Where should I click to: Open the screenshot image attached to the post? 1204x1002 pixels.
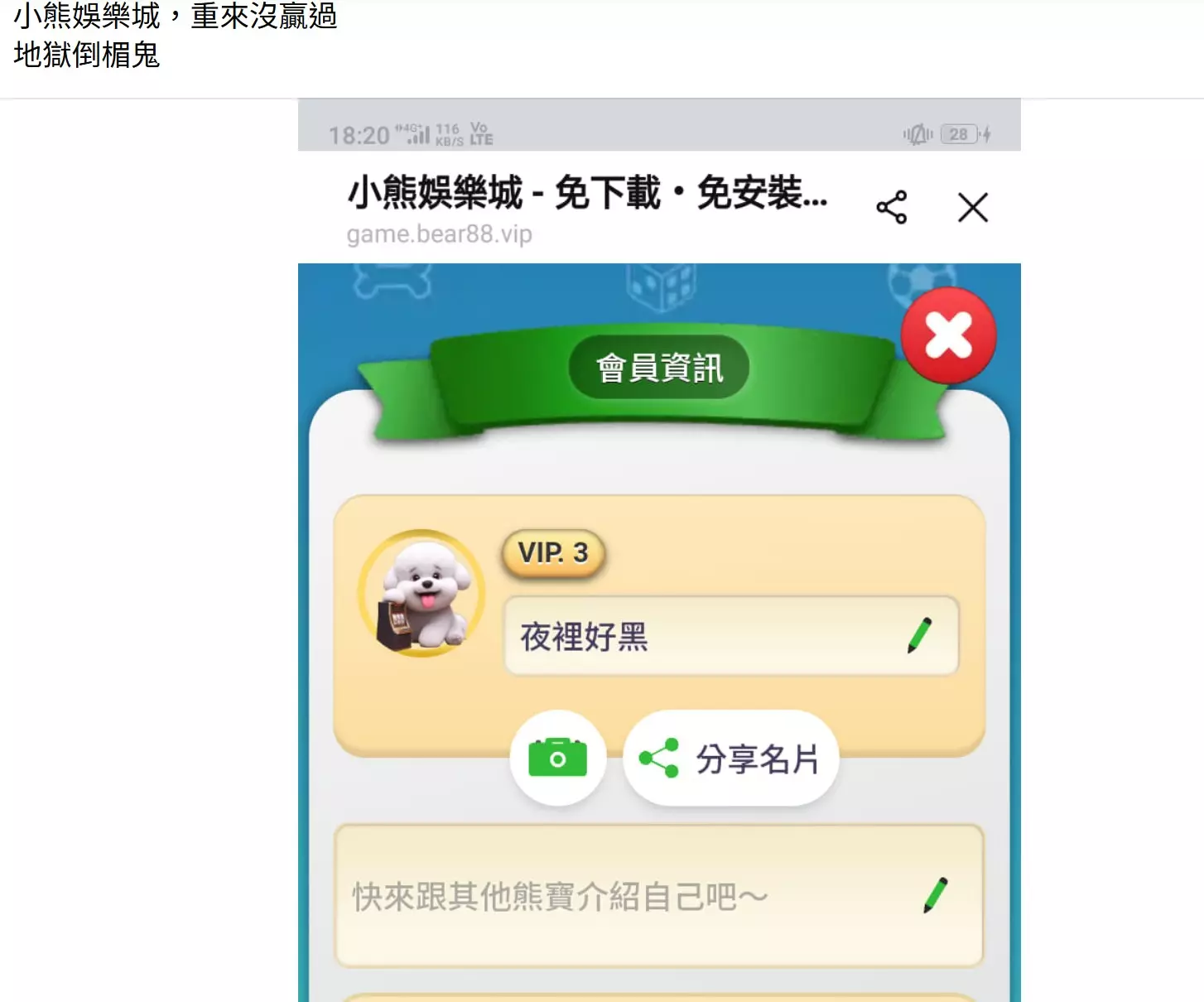pos(659,550)
